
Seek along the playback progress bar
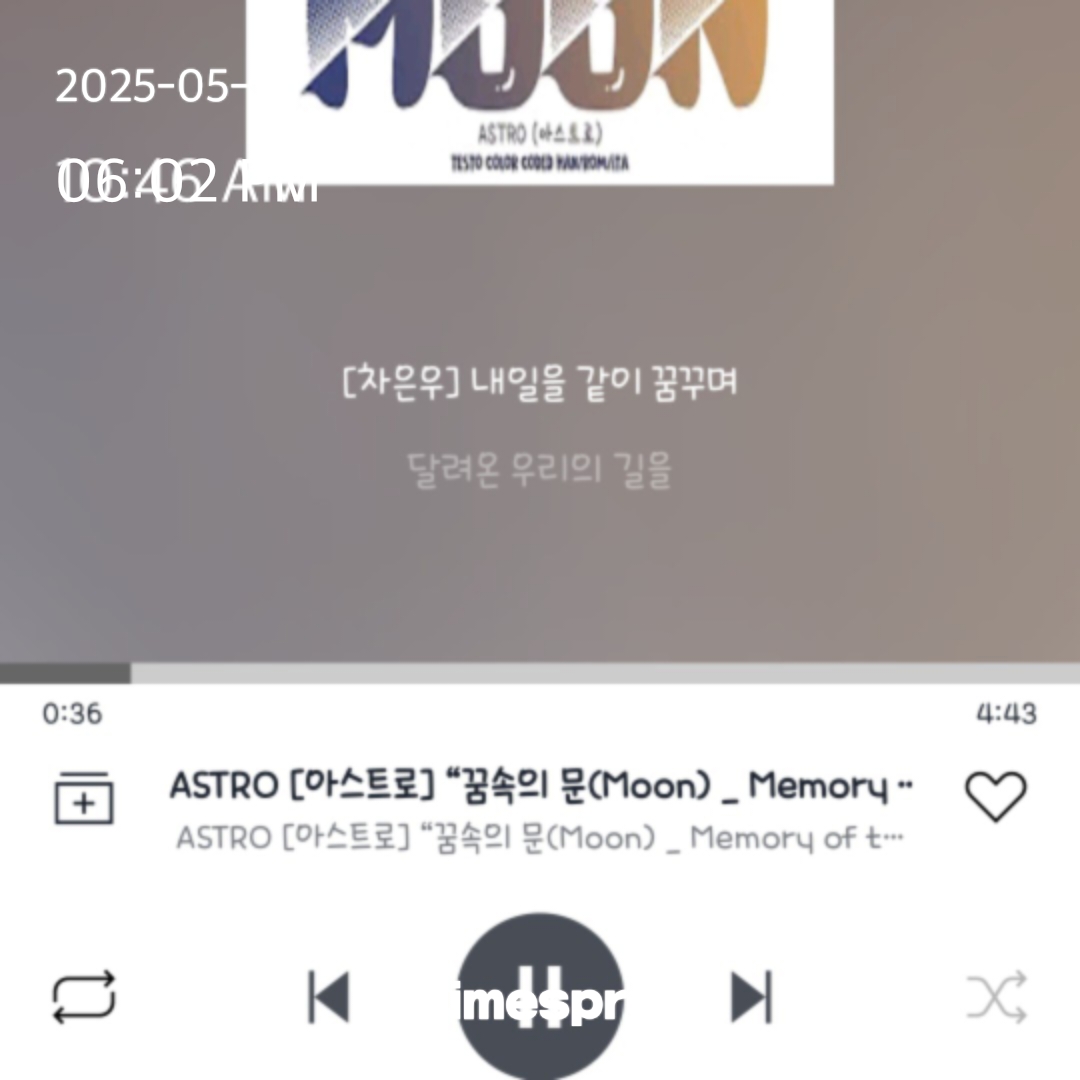coord(540,673)
